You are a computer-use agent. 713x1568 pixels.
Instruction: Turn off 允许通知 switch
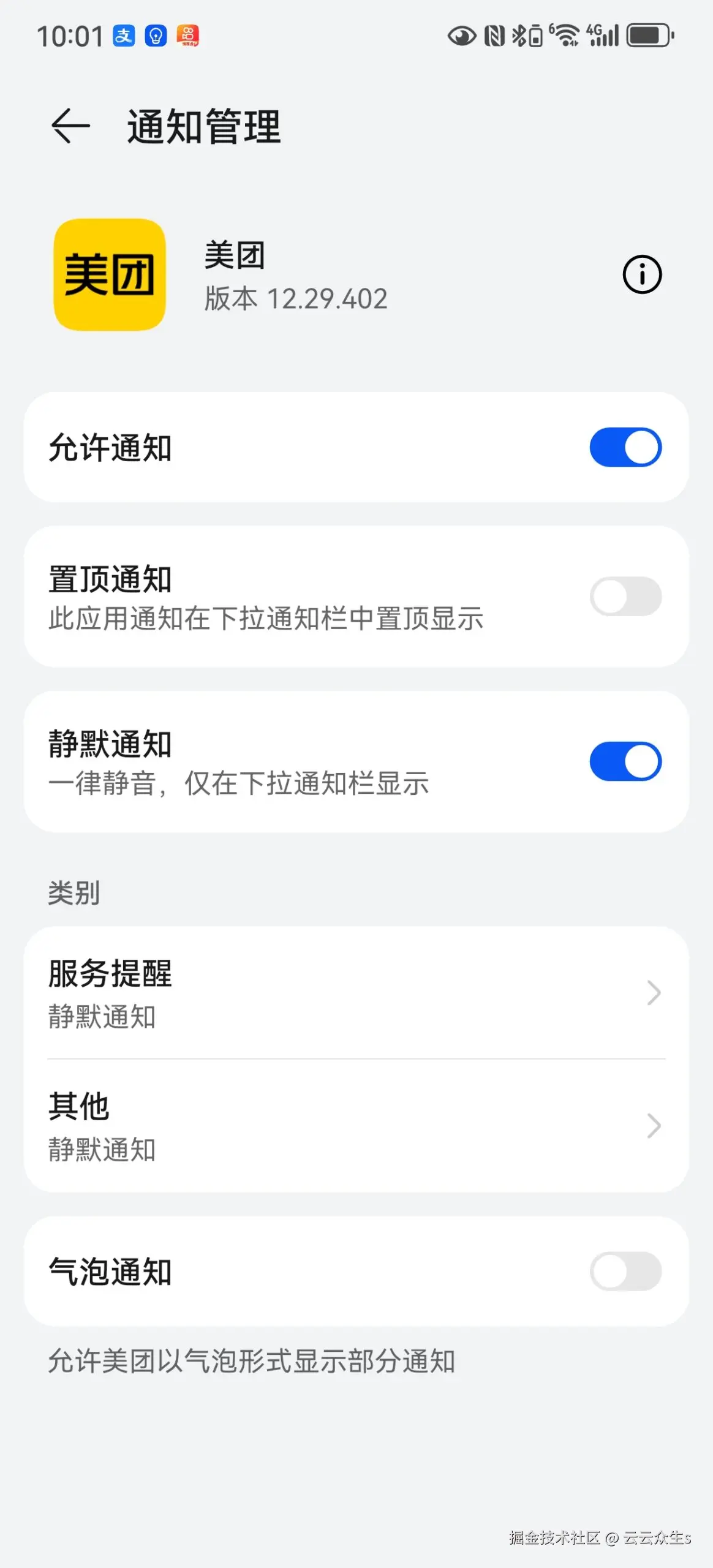[x=625, y=448]
